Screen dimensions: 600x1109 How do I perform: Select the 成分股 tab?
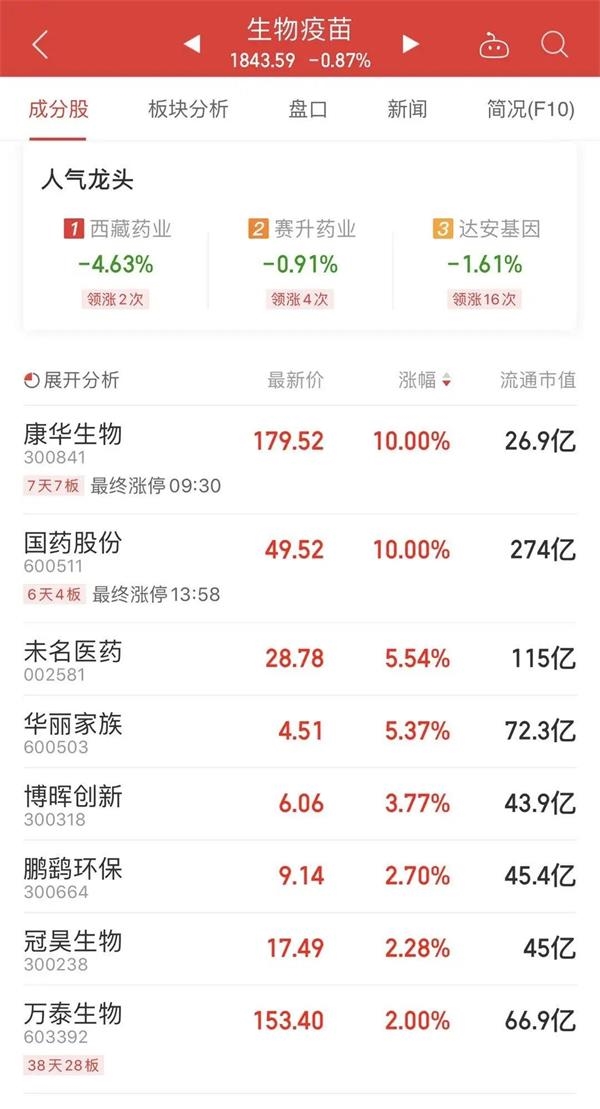tap(58, 109)
